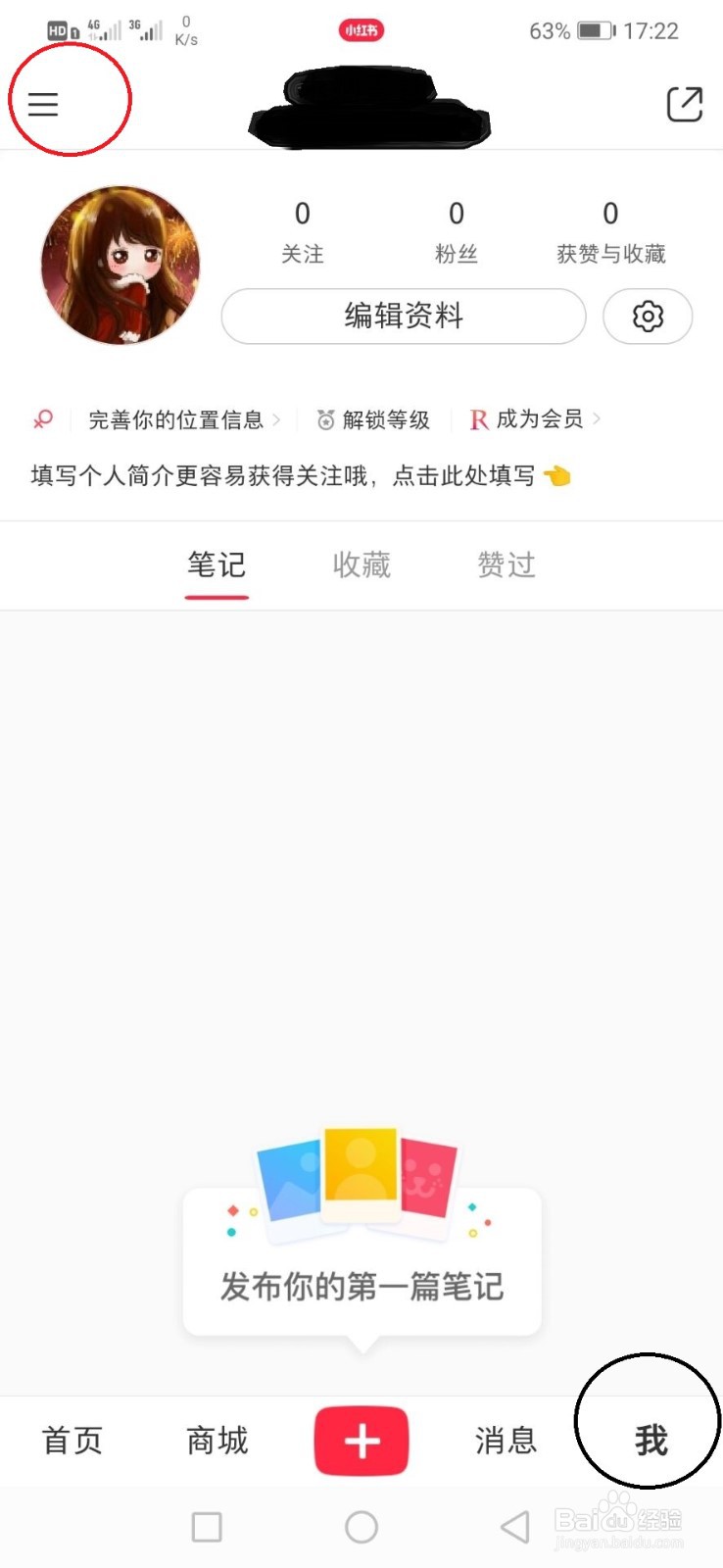Screen dimensions: 723x1568
Task: Open 消息 messages from bottom navigation
Action: [x=505, y=1441]
